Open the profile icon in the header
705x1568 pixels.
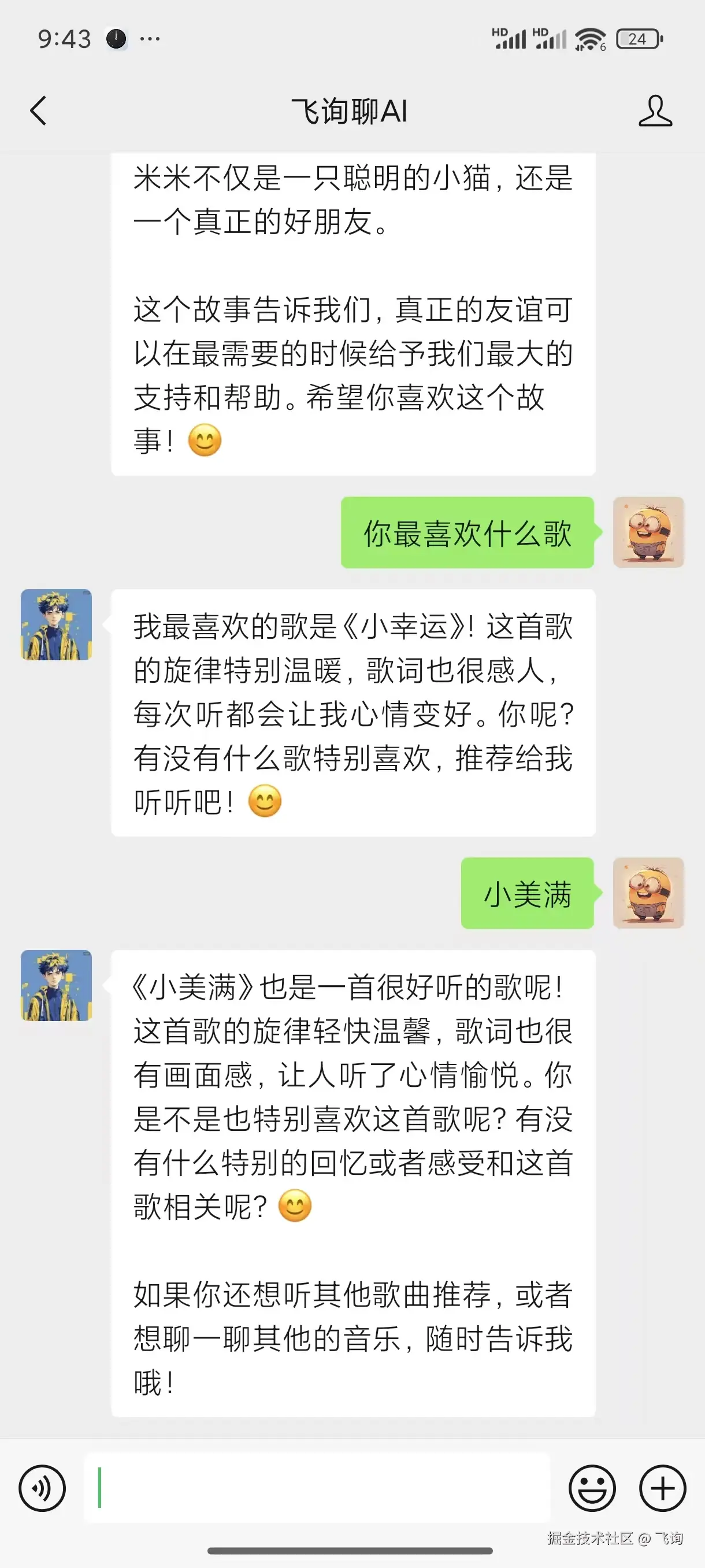655,111
